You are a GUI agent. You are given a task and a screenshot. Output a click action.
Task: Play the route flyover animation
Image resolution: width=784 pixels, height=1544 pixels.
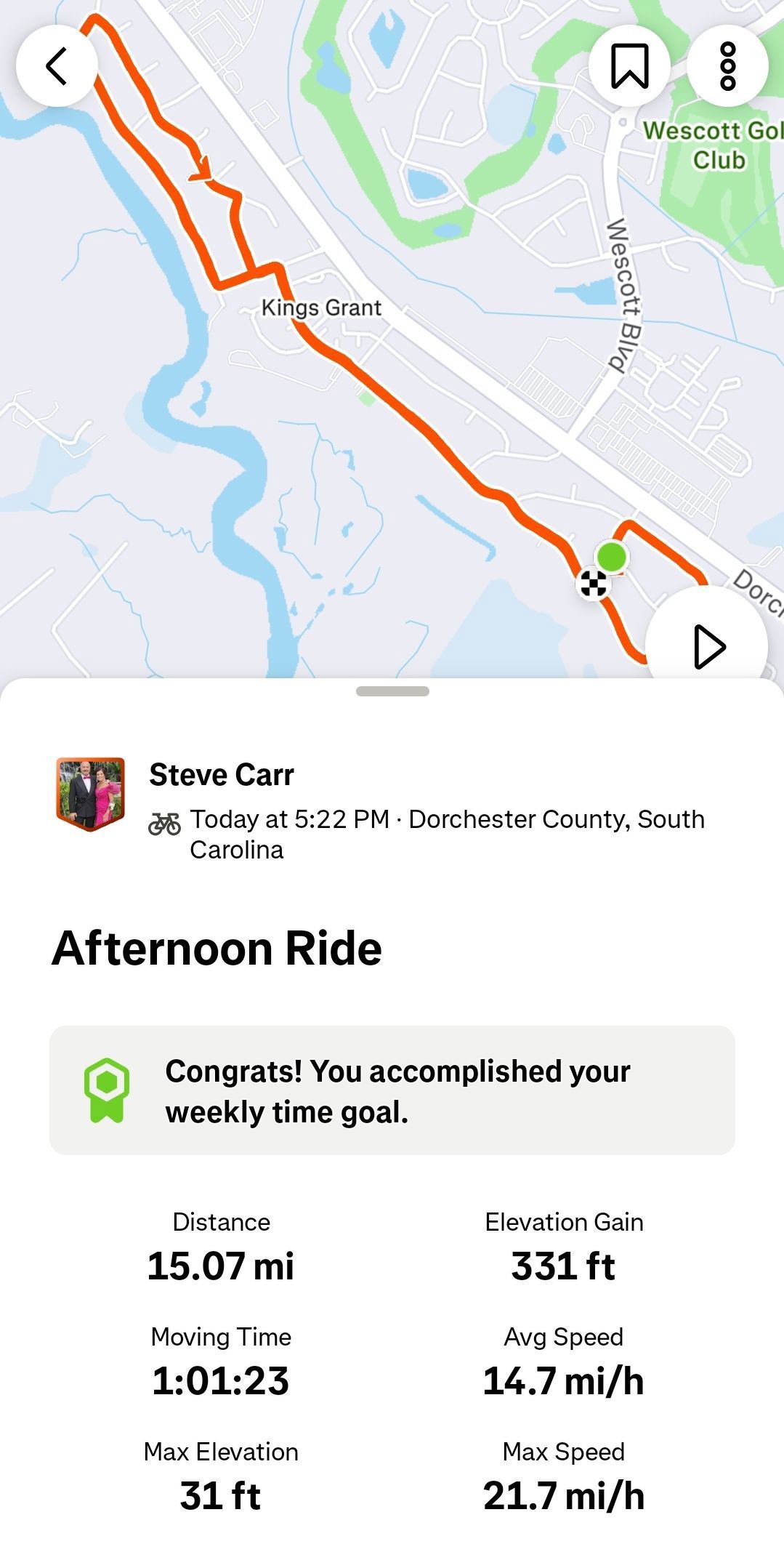[707, 646]
